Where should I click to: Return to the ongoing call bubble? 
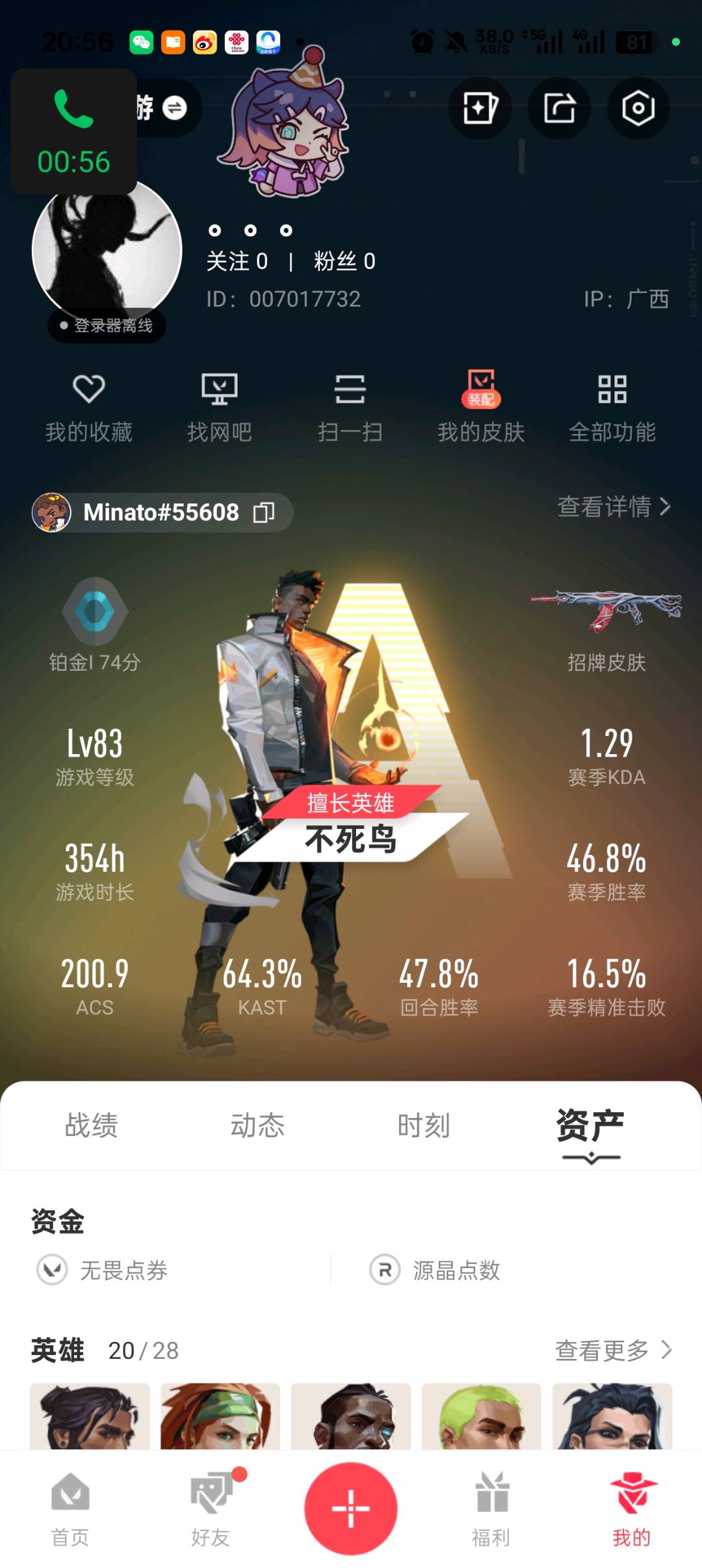pyautogui.click(x=73, y=132)
